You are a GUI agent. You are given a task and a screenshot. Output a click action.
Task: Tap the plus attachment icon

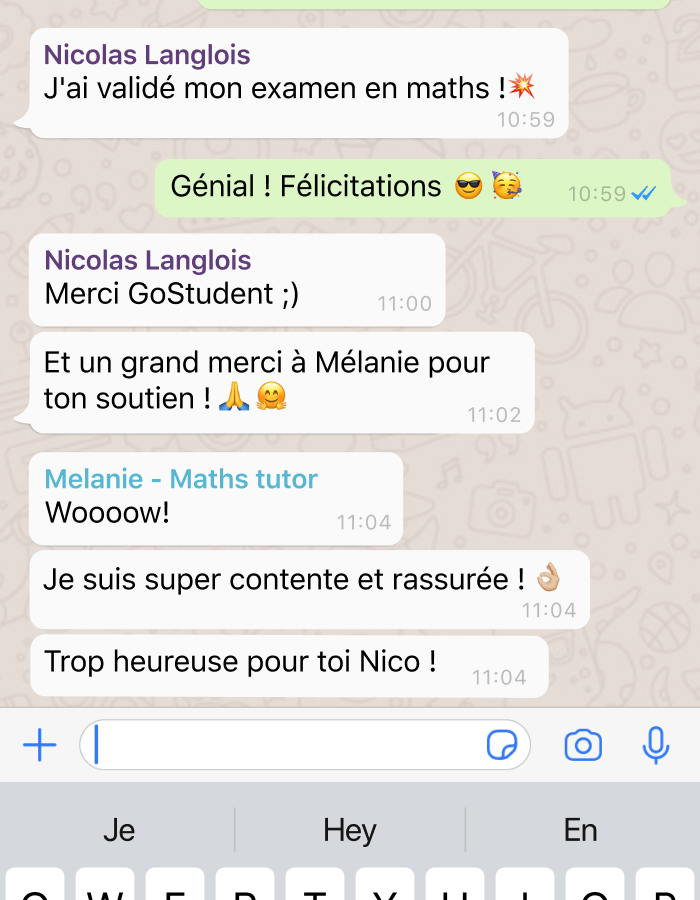[x=39, y=745]
